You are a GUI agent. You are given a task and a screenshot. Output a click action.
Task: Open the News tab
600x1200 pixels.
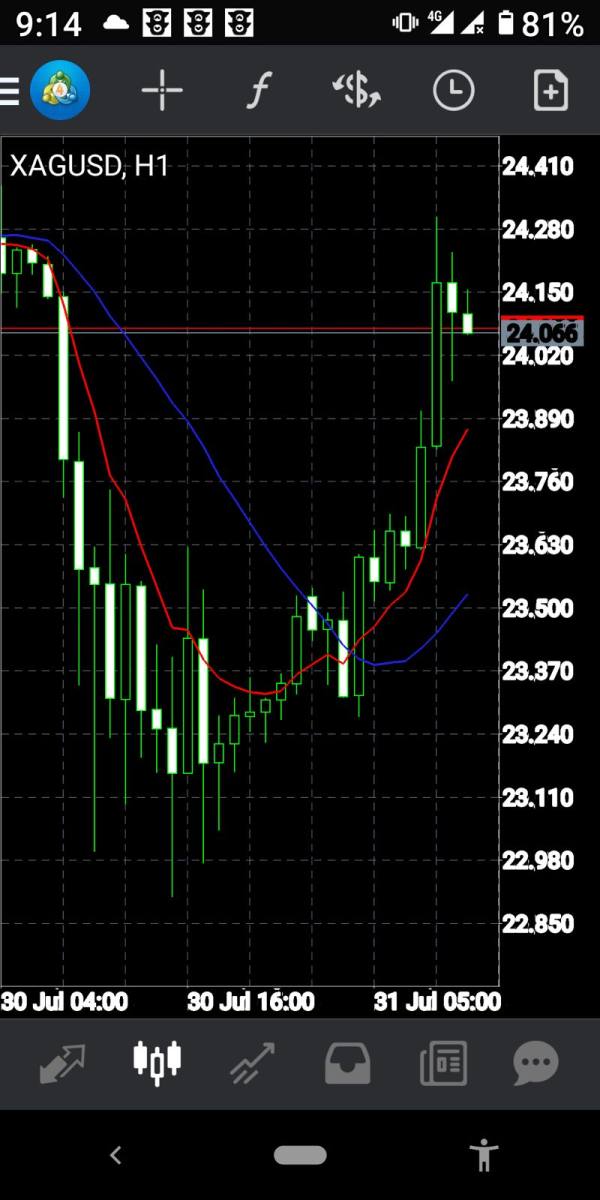[442, 1062]
